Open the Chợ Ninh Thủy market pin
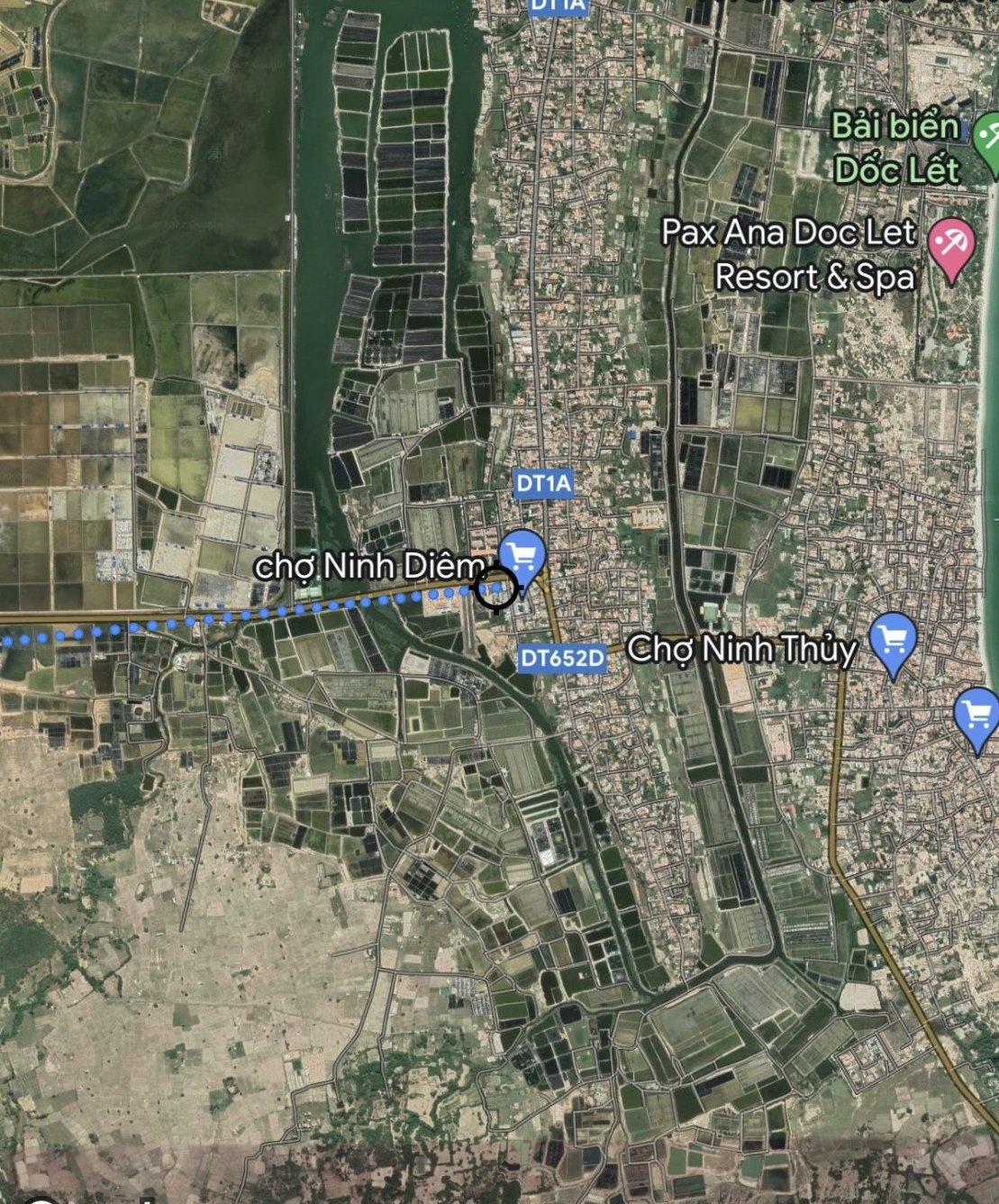Screen dimensions: 999x1204 (892, 639)
